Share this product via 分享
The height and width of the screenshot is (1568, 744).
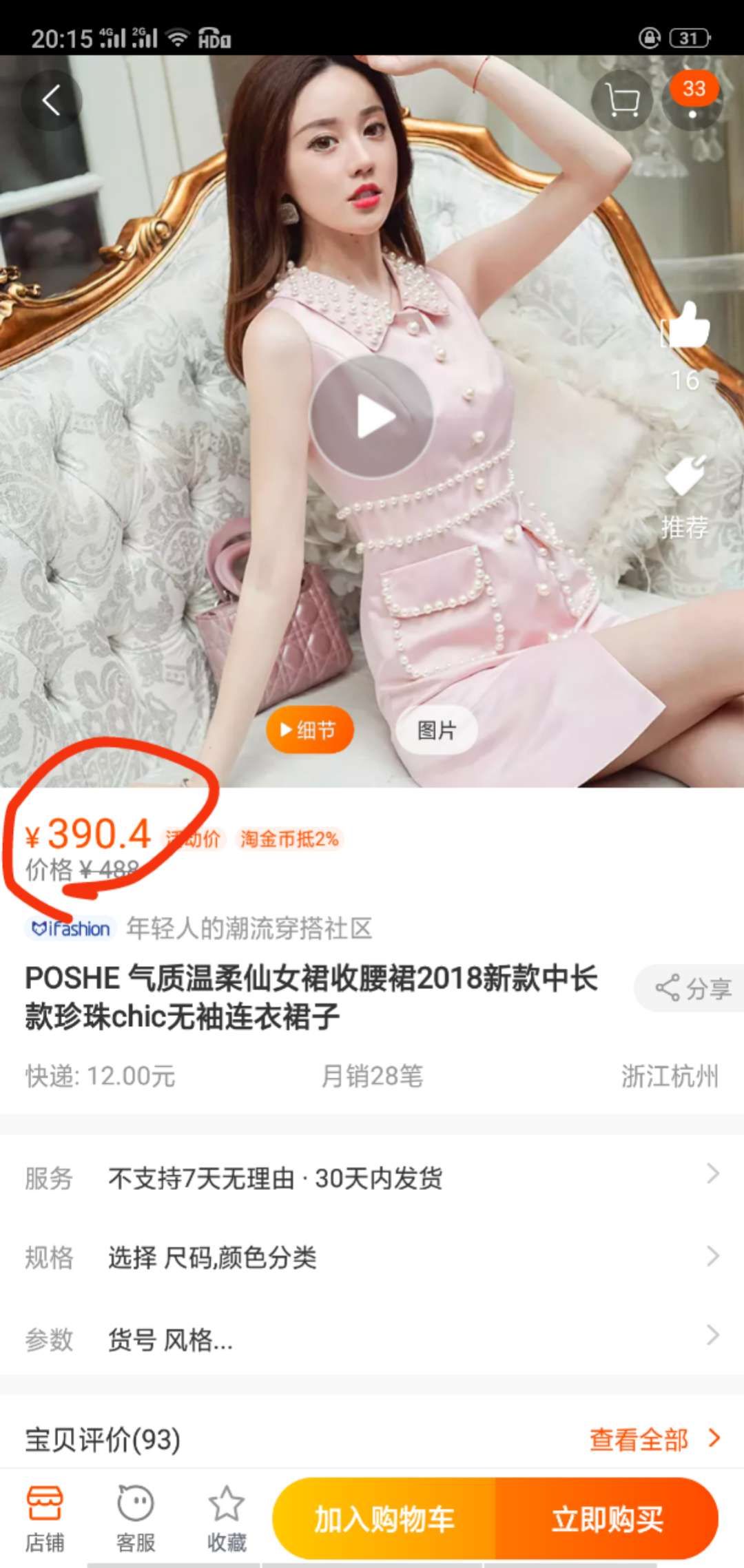pyautogui.click(x=691, y=988)
